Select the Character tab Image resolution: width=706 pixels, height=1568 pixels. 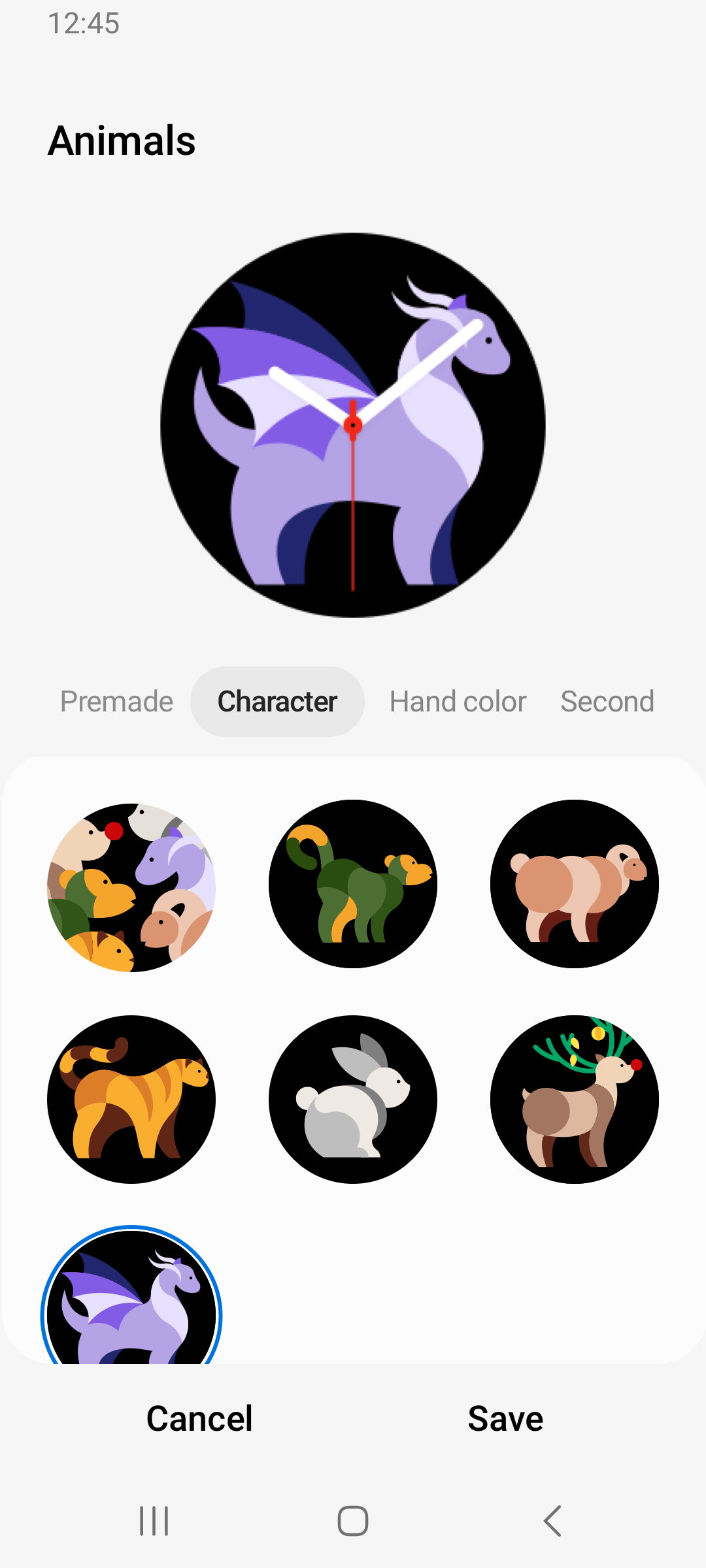click(x=277, y=702)
